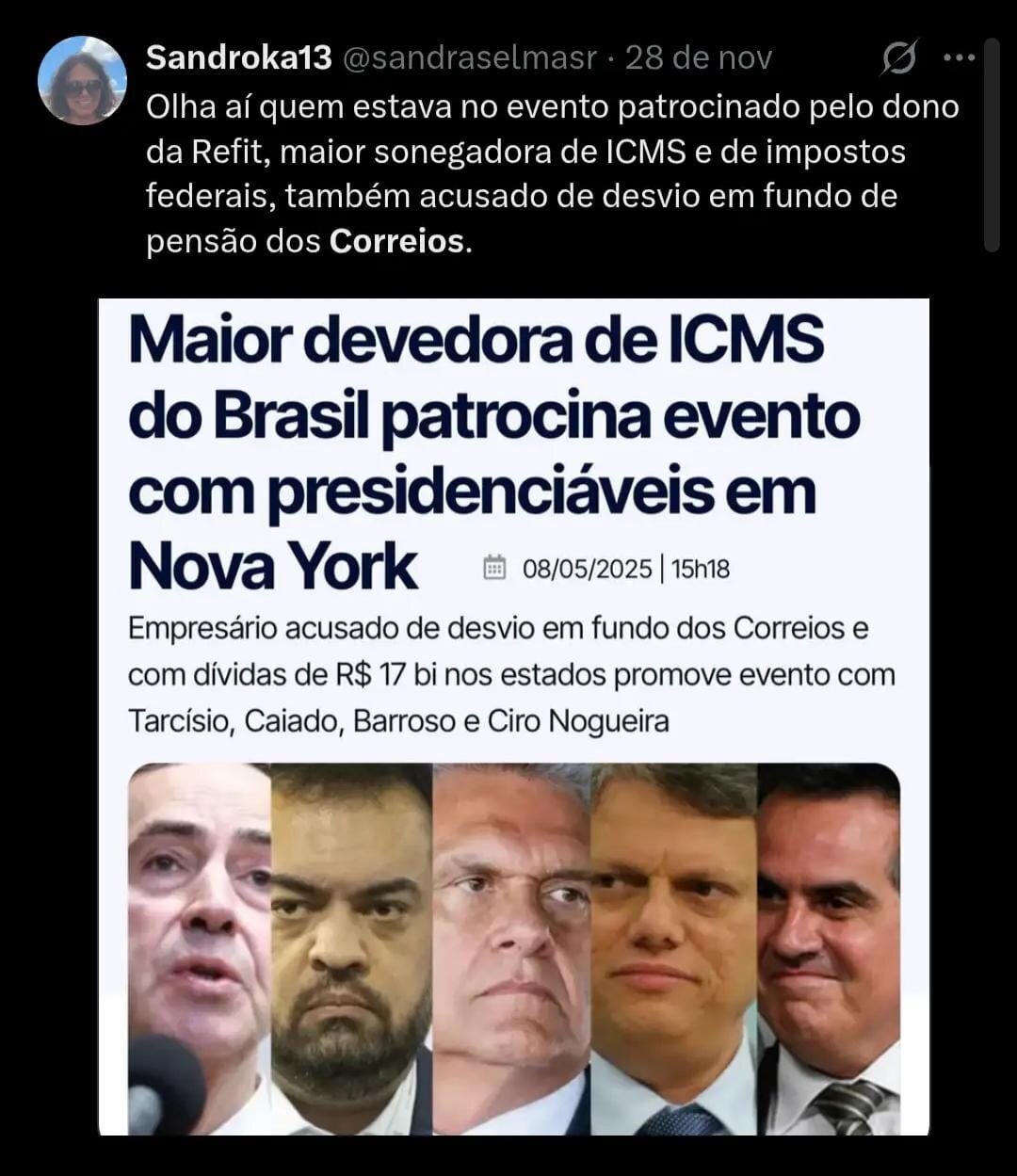The image size is (1017, 1176).
Task: Open Sandroka13's profile picture
Action: click(x=82, y=81)
